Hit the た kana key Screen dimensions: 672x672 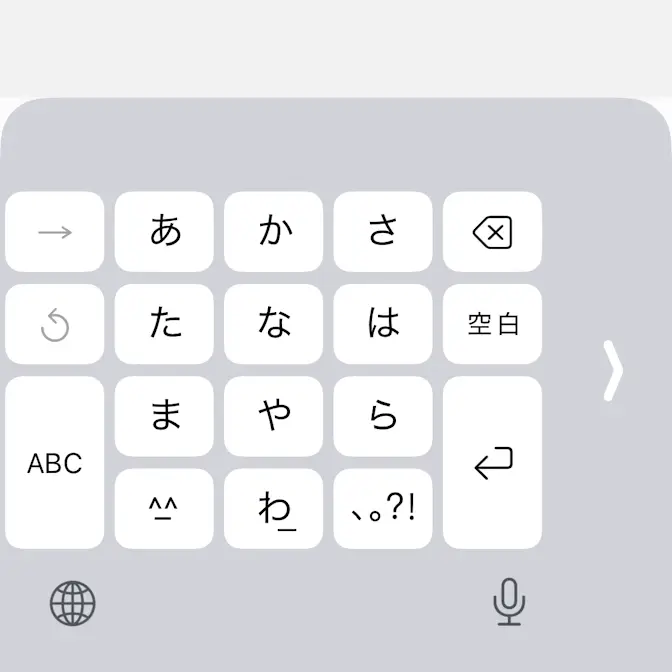click(165, 324)
